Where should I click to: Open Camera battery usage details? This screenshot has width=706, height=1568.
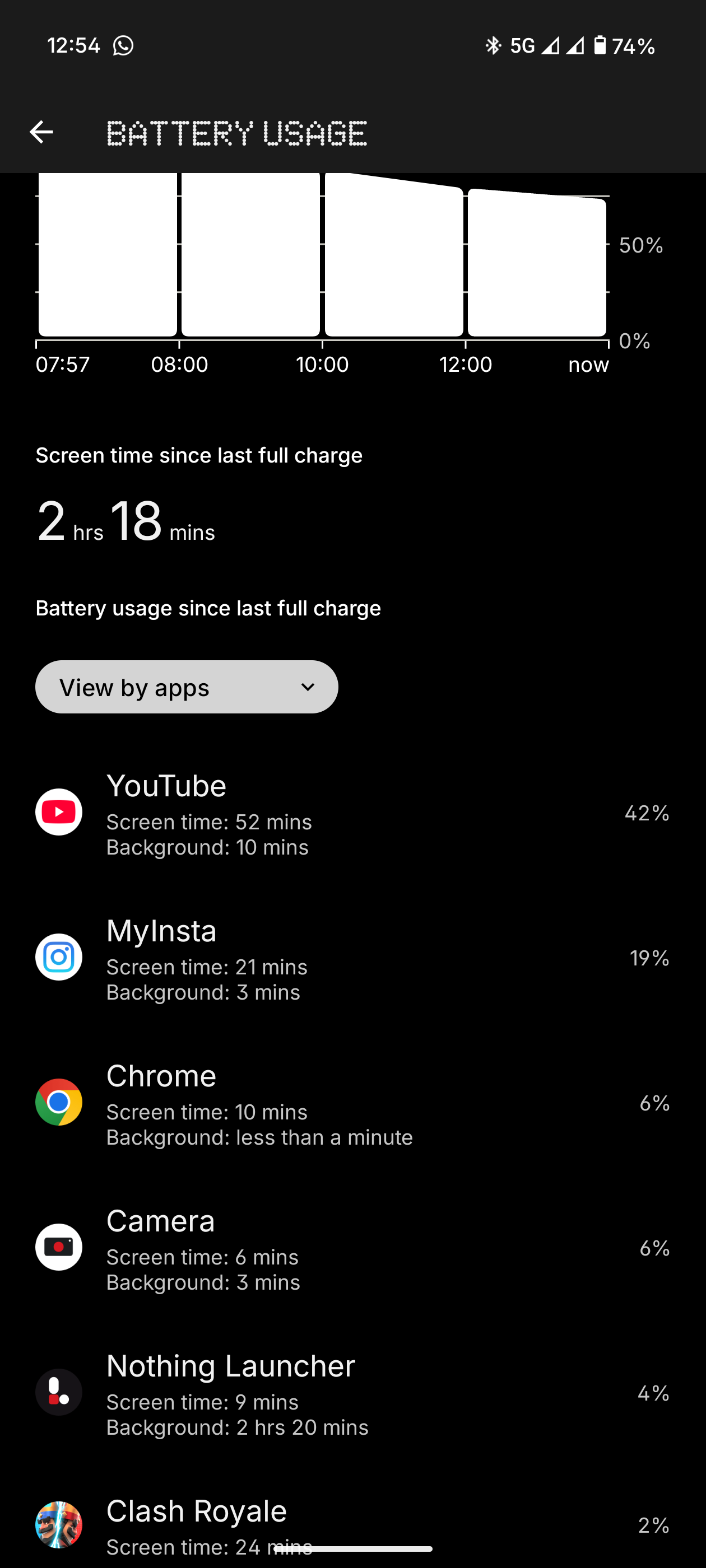tap(352, 1248)
